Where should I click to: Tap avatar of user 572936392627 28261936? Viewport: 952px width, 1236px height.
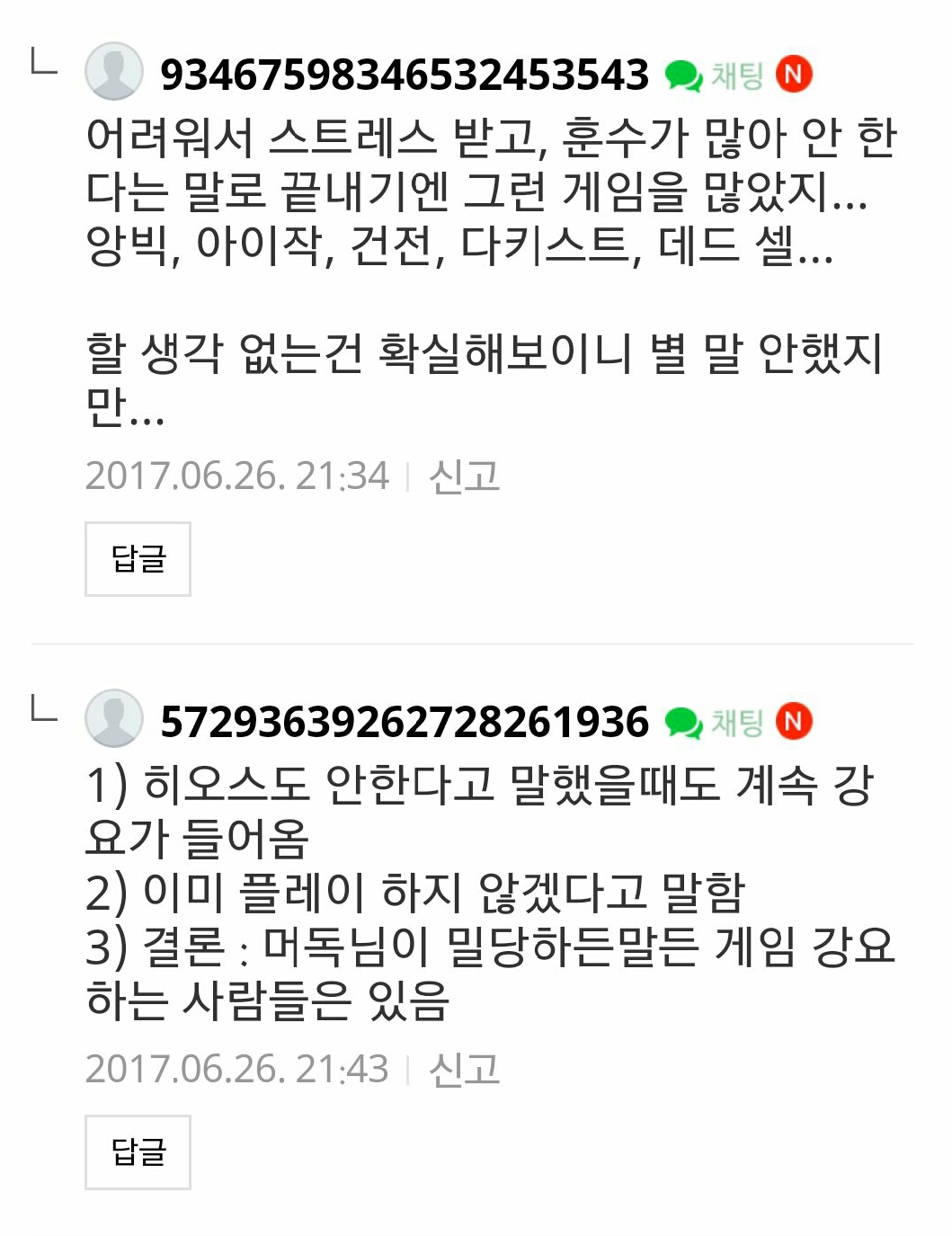(x=114, y=718)
